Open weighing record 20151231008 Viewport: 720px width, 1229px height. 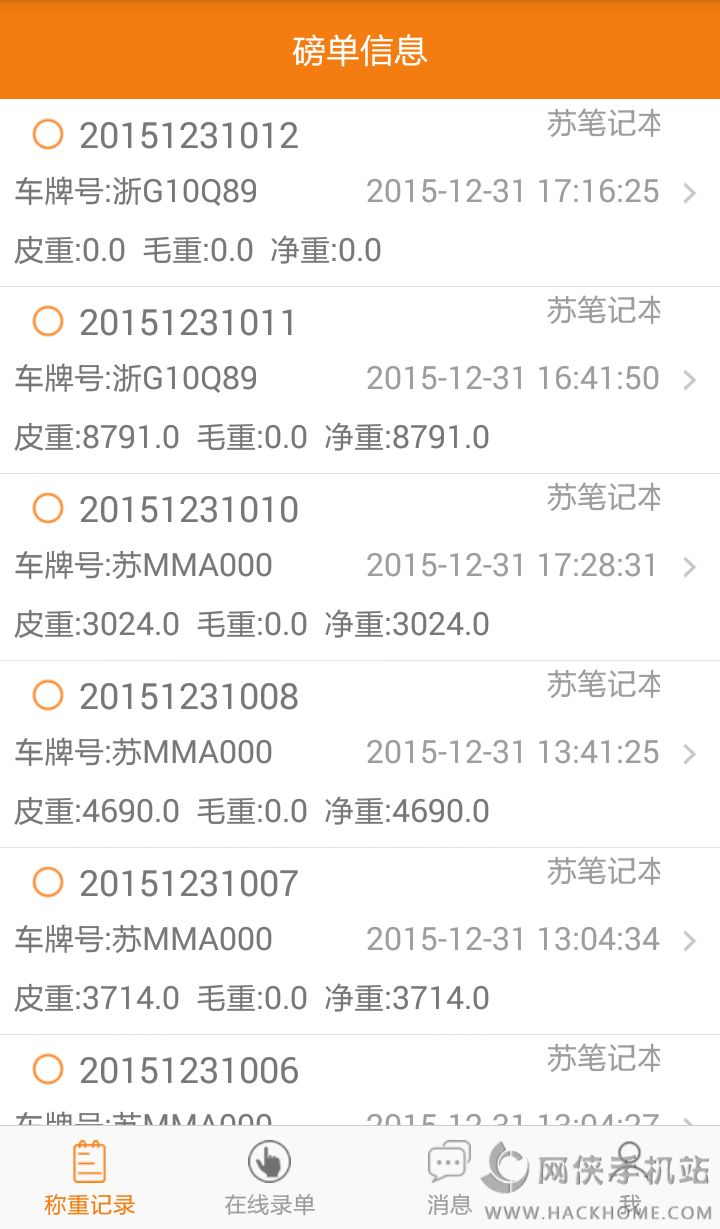[x=360, y=753]
